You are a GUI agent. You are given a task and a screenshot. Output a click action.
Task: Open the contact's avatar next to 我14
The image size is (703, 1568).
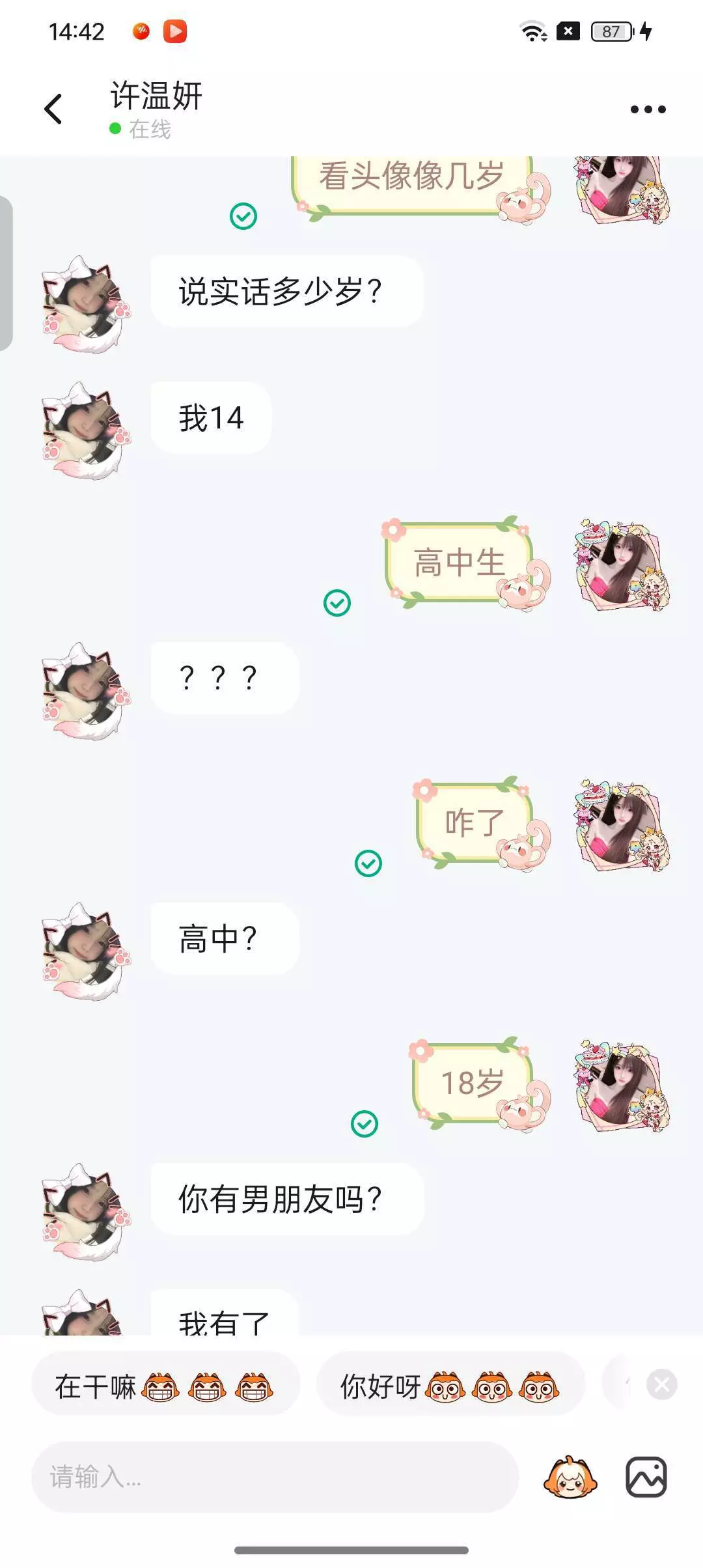(86, 431)
